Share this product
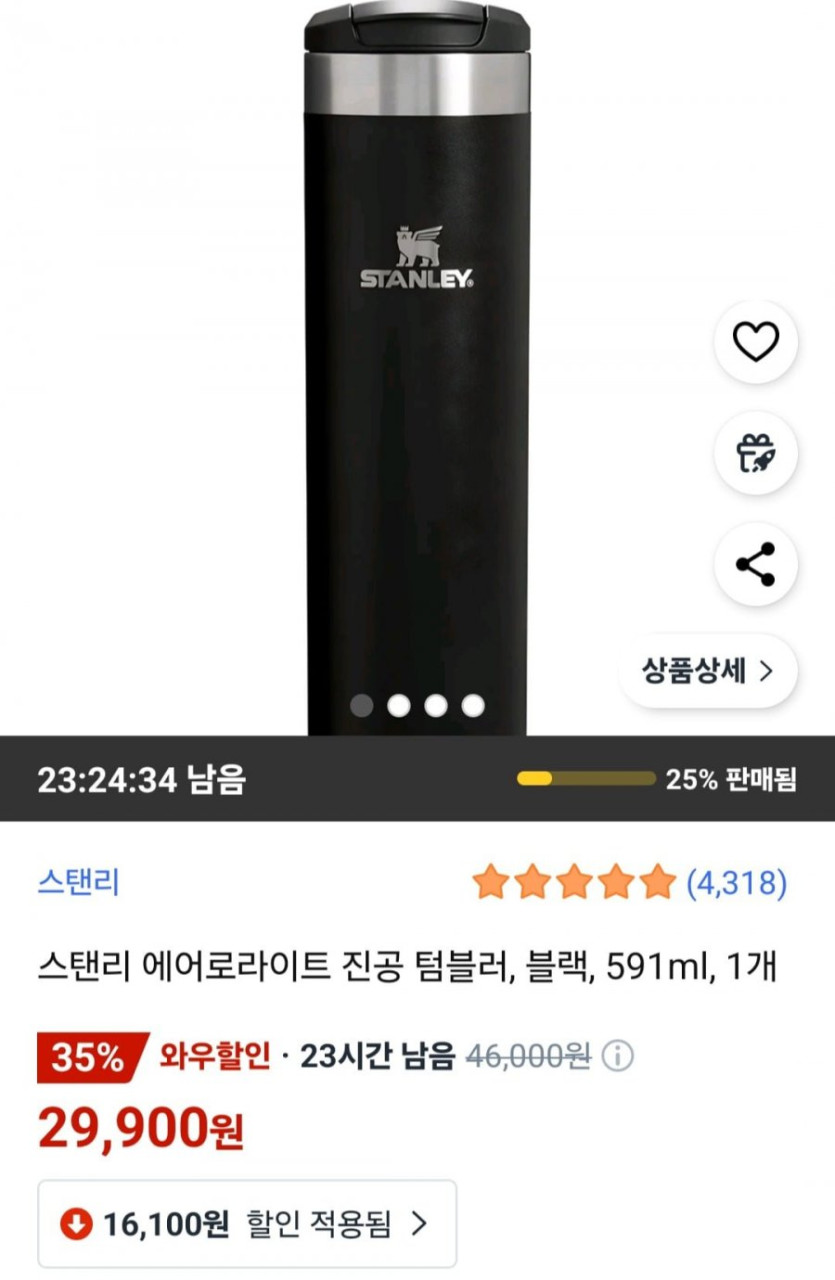835x1280 pixels. click(755, 564)
